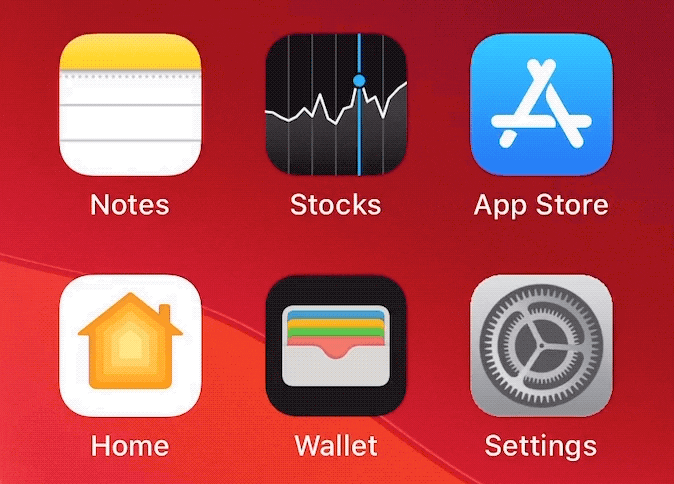Open the App Store
The height and width of the screenshot is (484, 674).
(541, 104)
